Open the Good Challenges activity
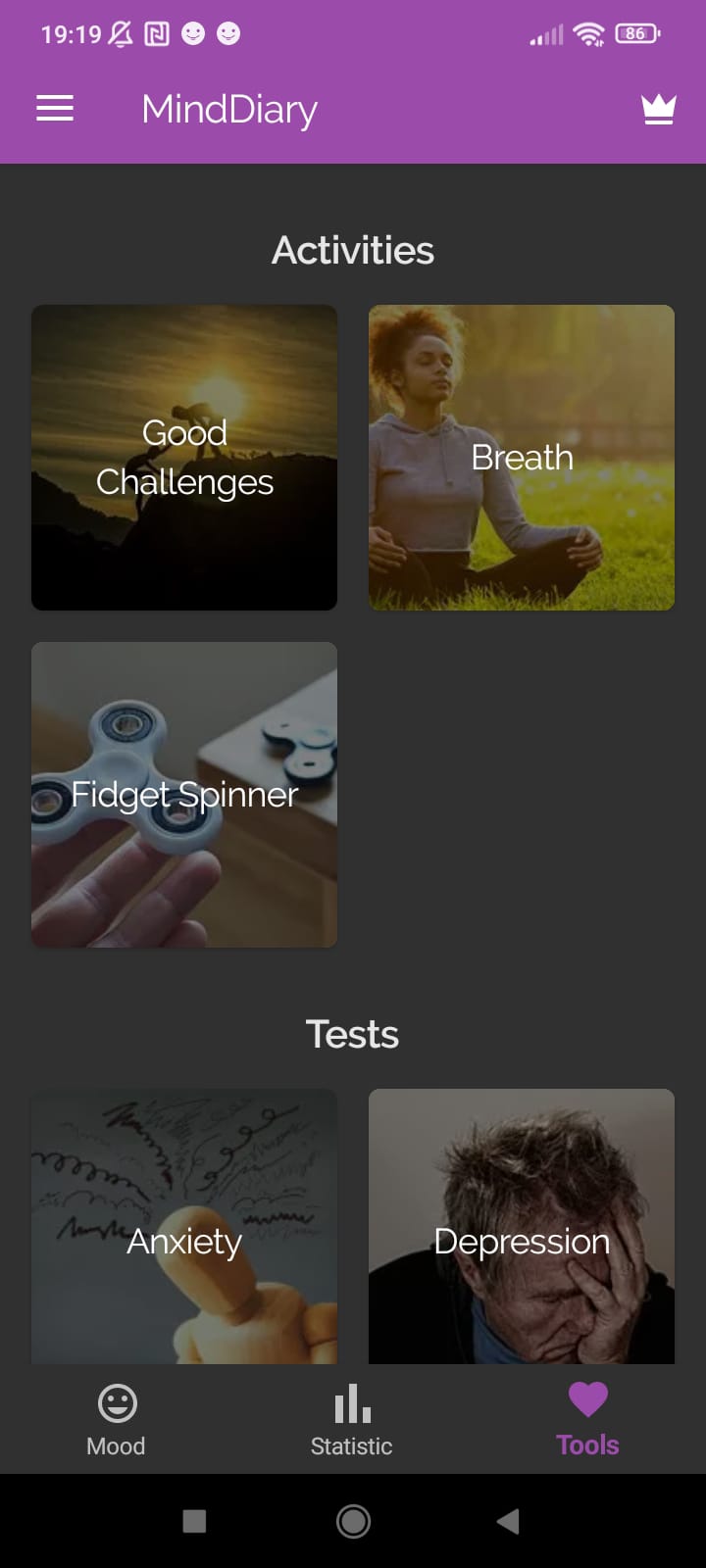 183,457
